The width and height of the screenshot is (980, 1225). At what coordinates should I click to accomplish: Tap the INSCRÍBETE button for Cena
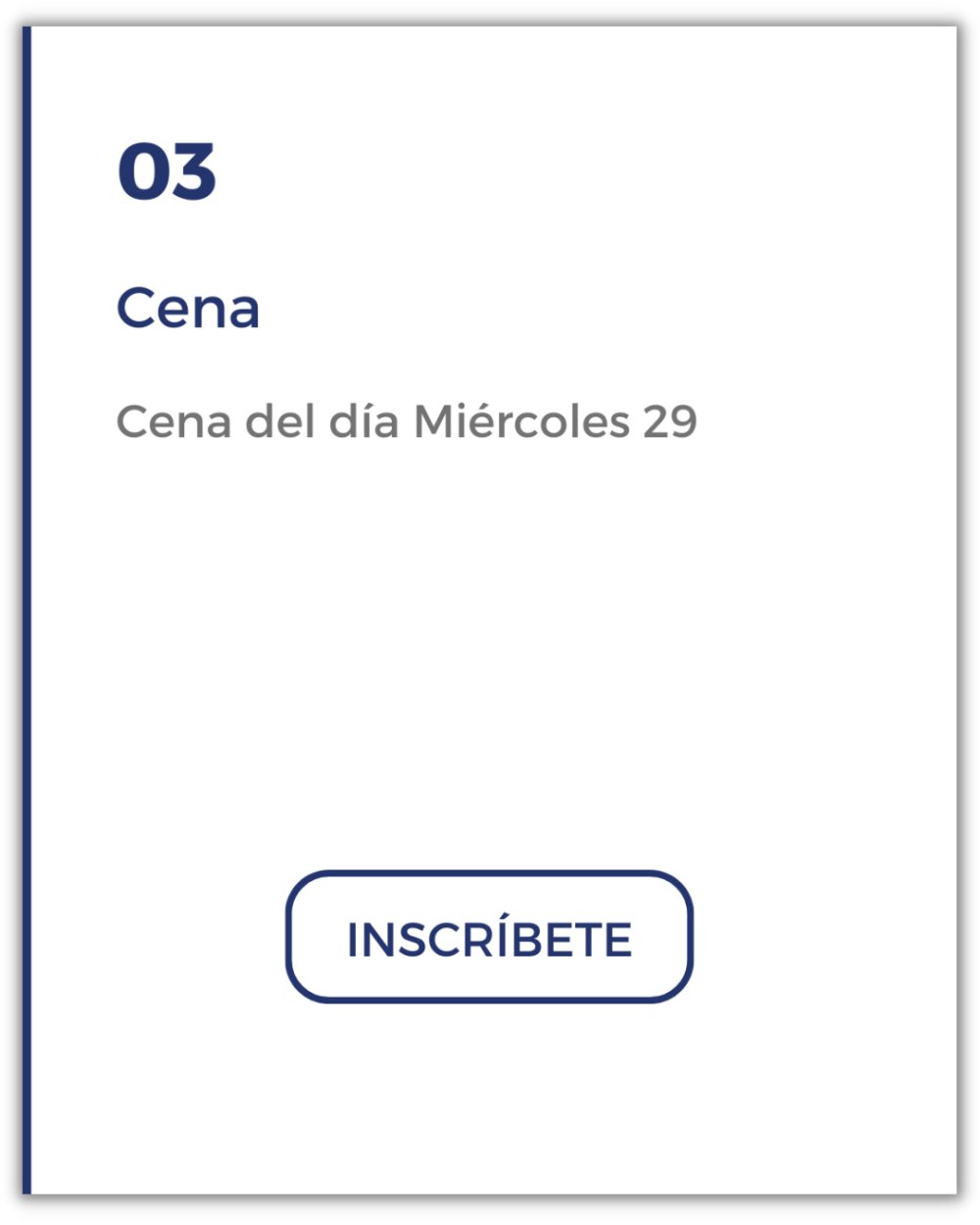point(489,937)
